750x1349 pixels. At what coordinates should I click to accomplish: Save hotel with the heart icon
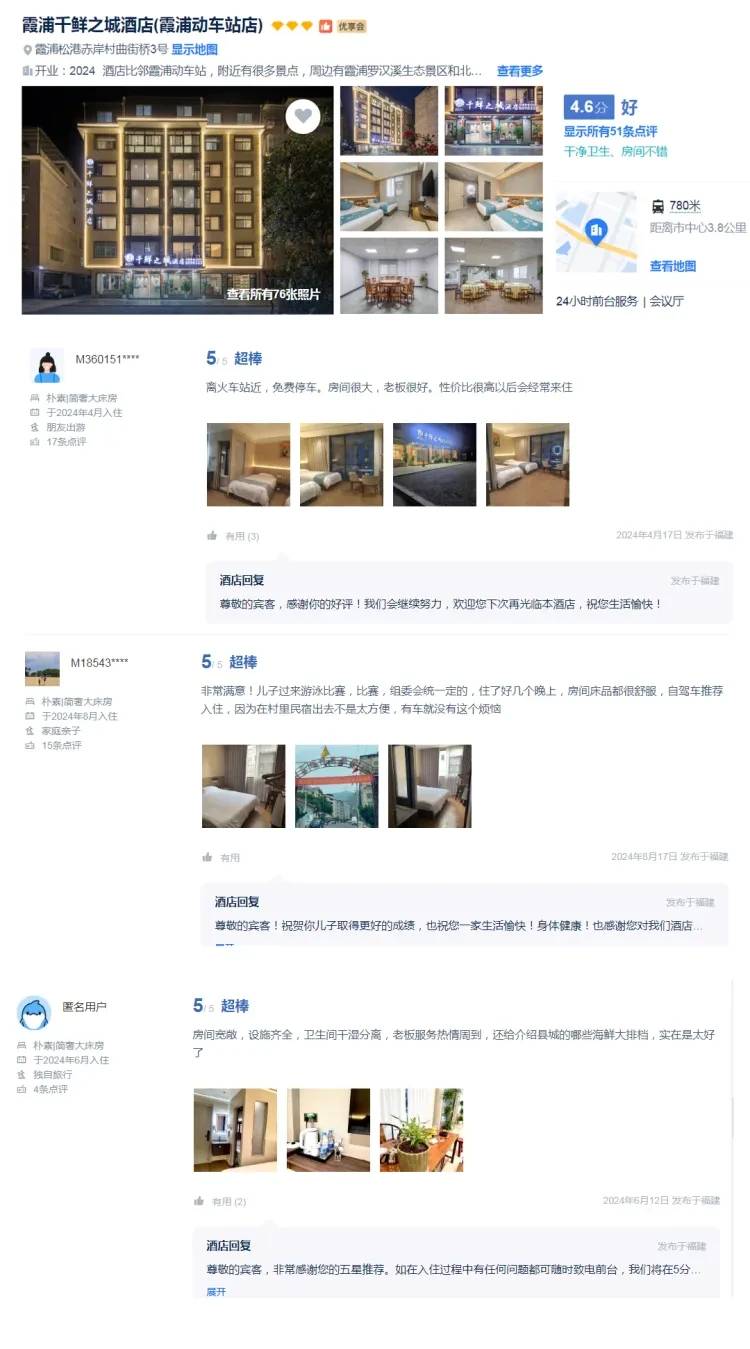[x=303, y=117]
